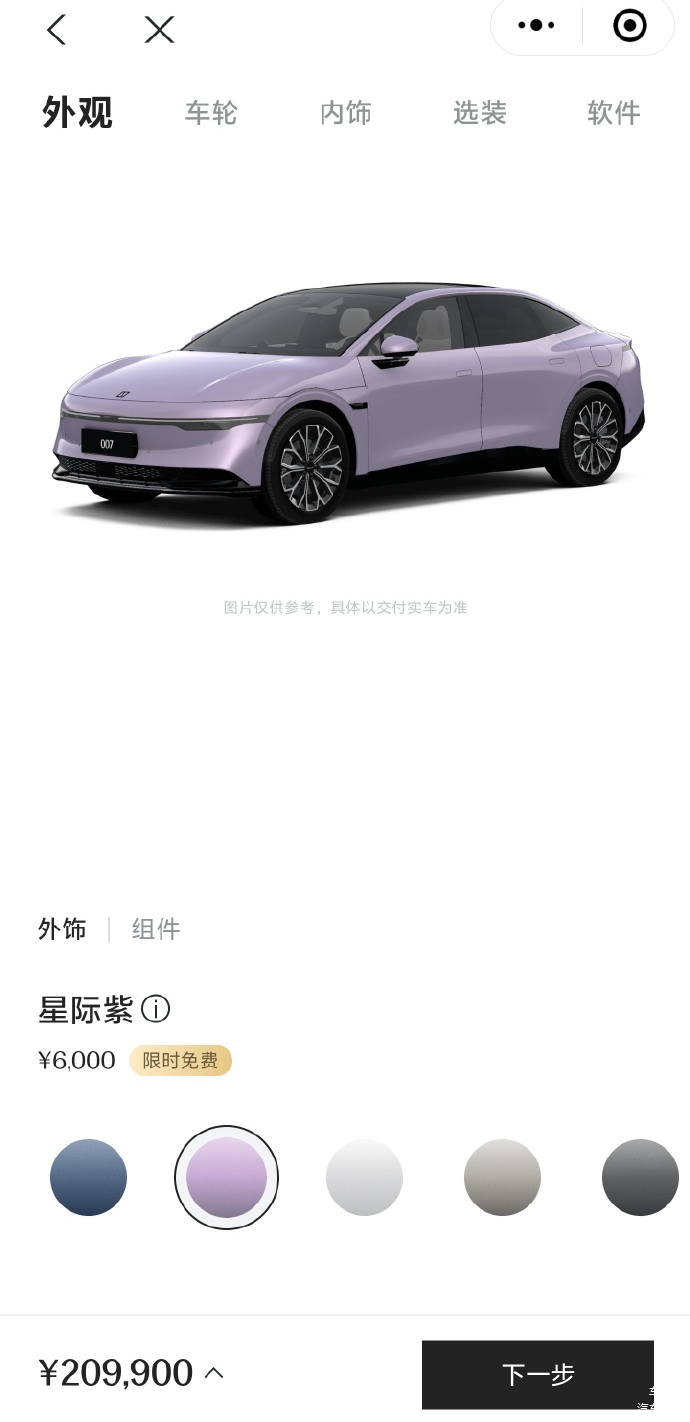This screenshot has height=1422, width=690.
Task: Select the dark gray exterior color
Action: coord(640,1177)
